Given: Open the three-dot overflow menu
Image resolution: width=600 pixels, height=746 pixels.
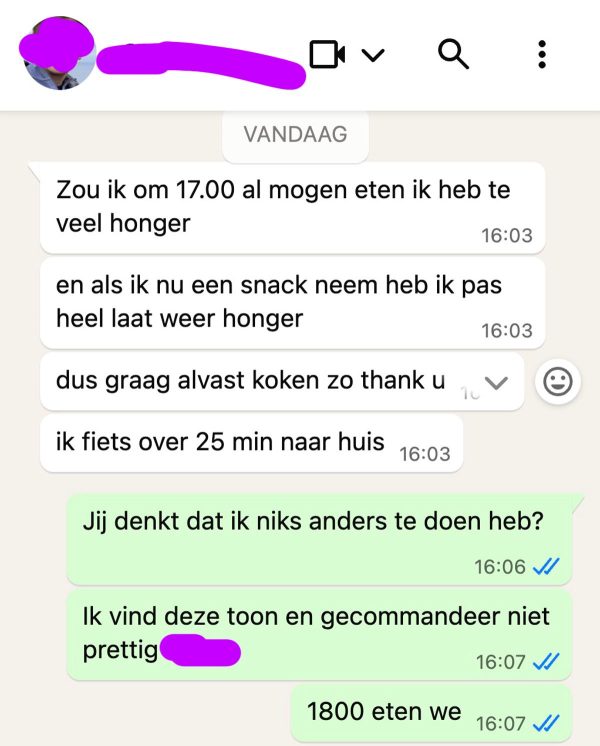Looking at the screenshot, I should point(542,54).
